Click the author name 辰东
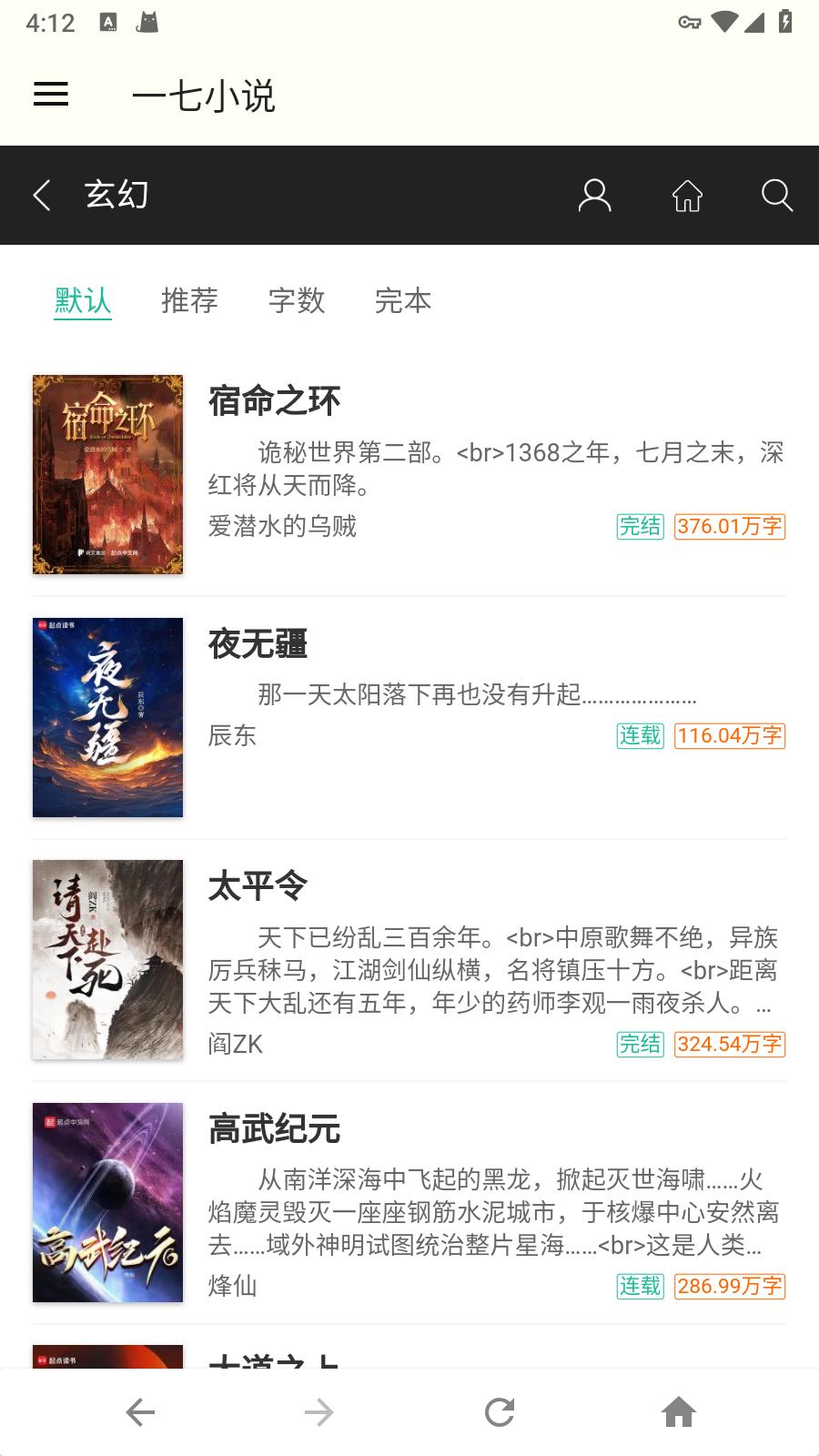The width and height of the screenshot is (819, 1456). [232, 737]
